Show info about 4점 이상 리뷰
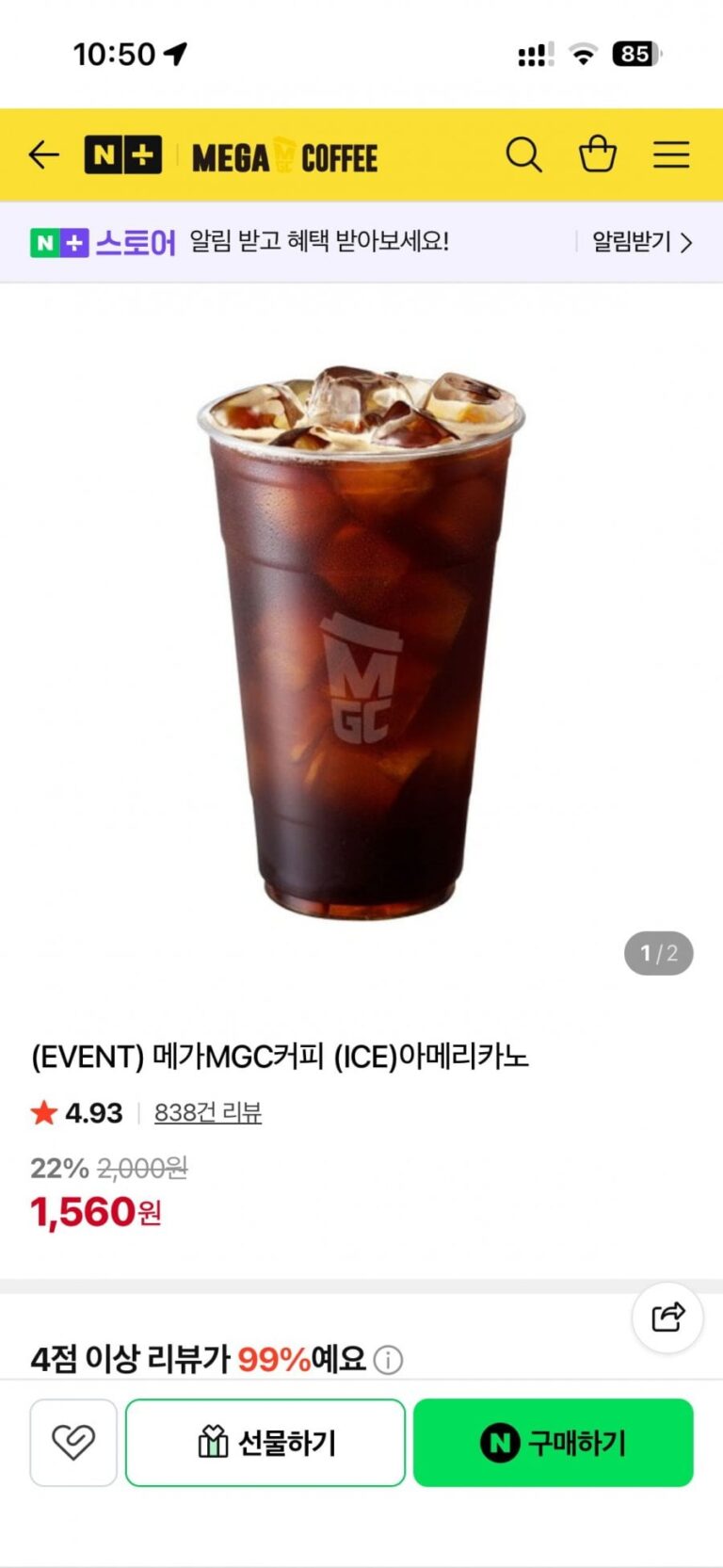 388,1360
